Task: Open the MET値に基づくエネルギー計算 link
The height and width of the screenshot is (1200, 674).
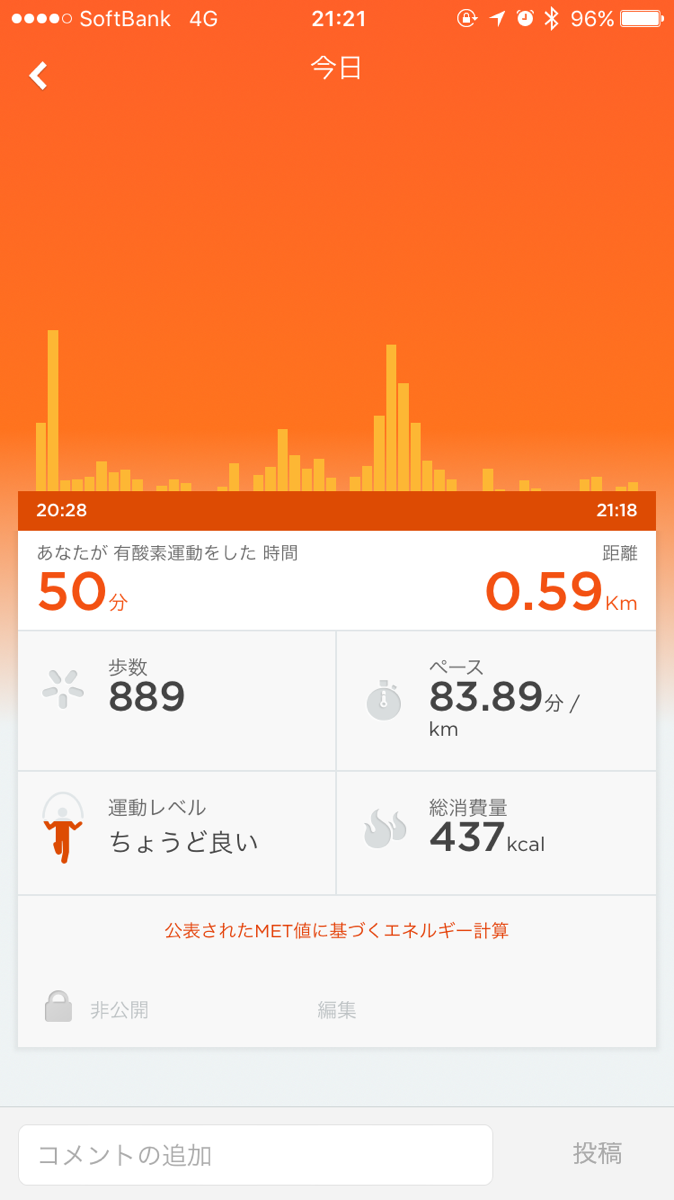Action: pos(337,931)
